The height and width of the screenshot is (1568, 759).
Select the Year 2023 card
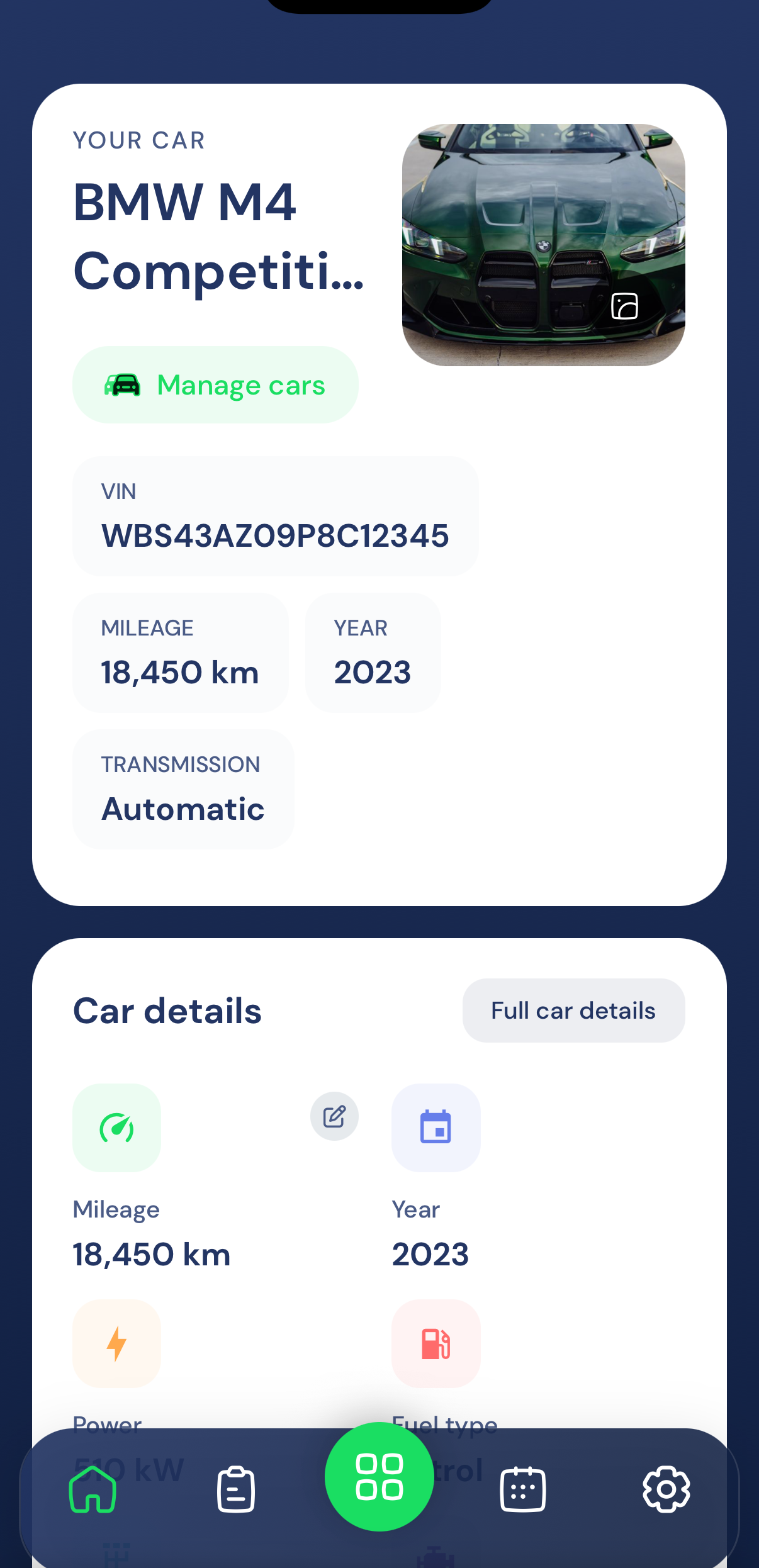click(x=373, y=652)
